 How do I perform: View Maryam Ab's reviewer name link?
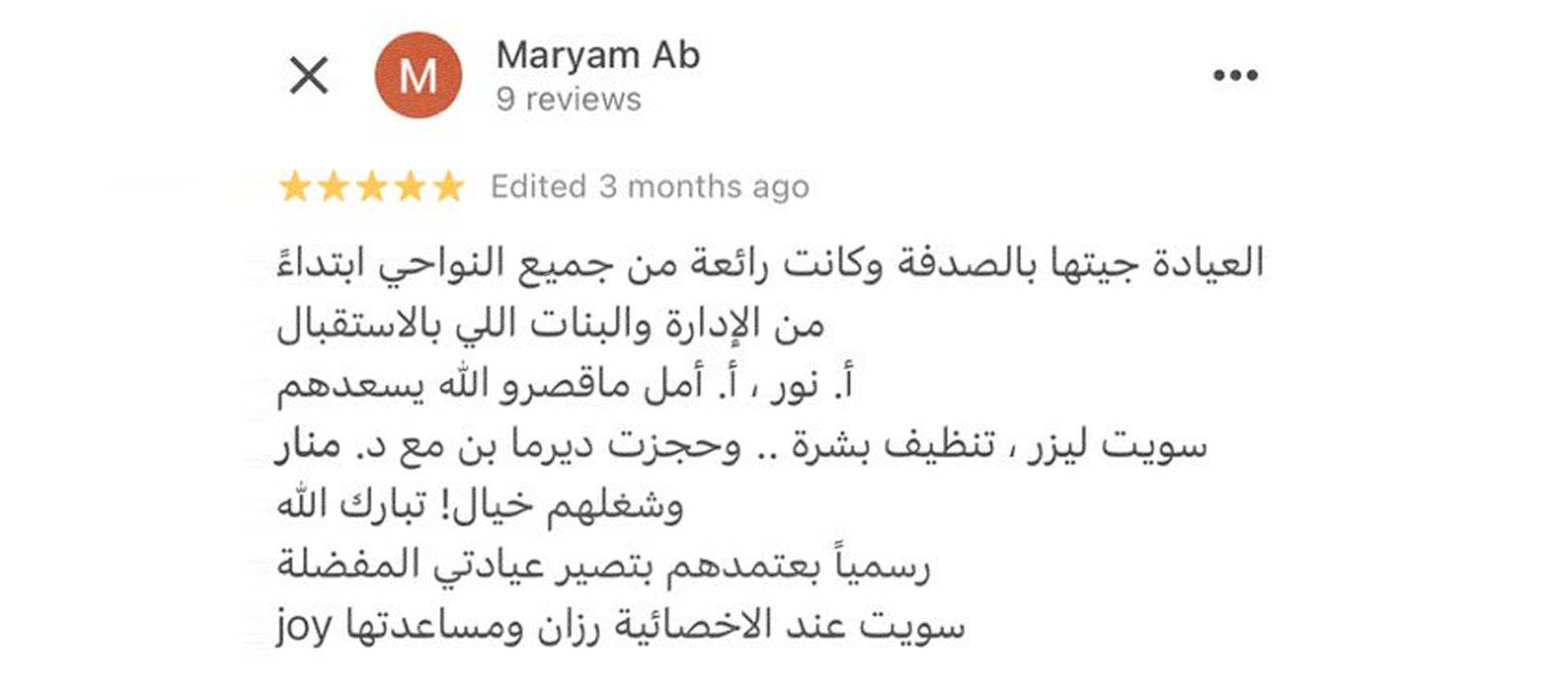click(598, 55)
